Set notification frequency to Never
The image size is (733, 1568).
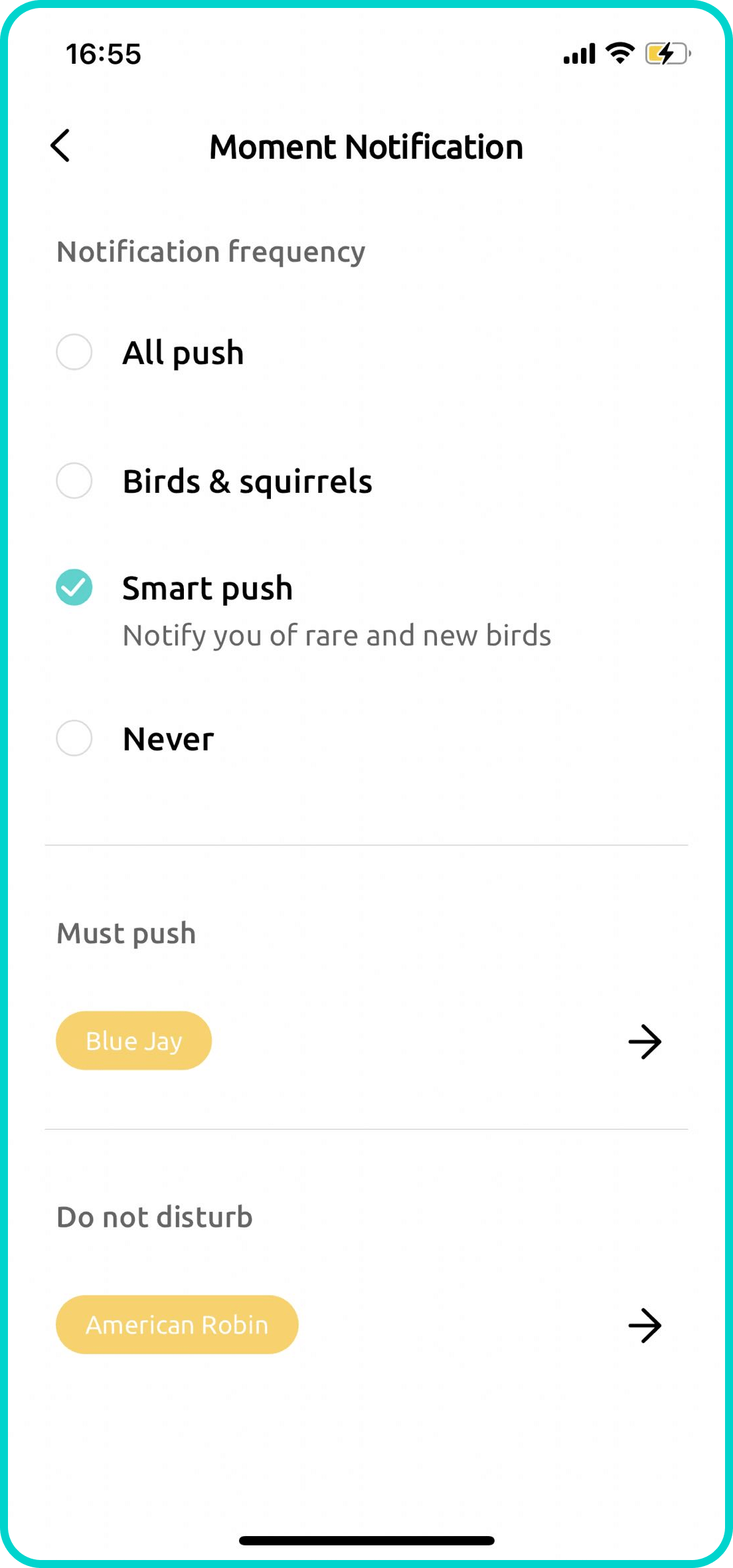74,738
